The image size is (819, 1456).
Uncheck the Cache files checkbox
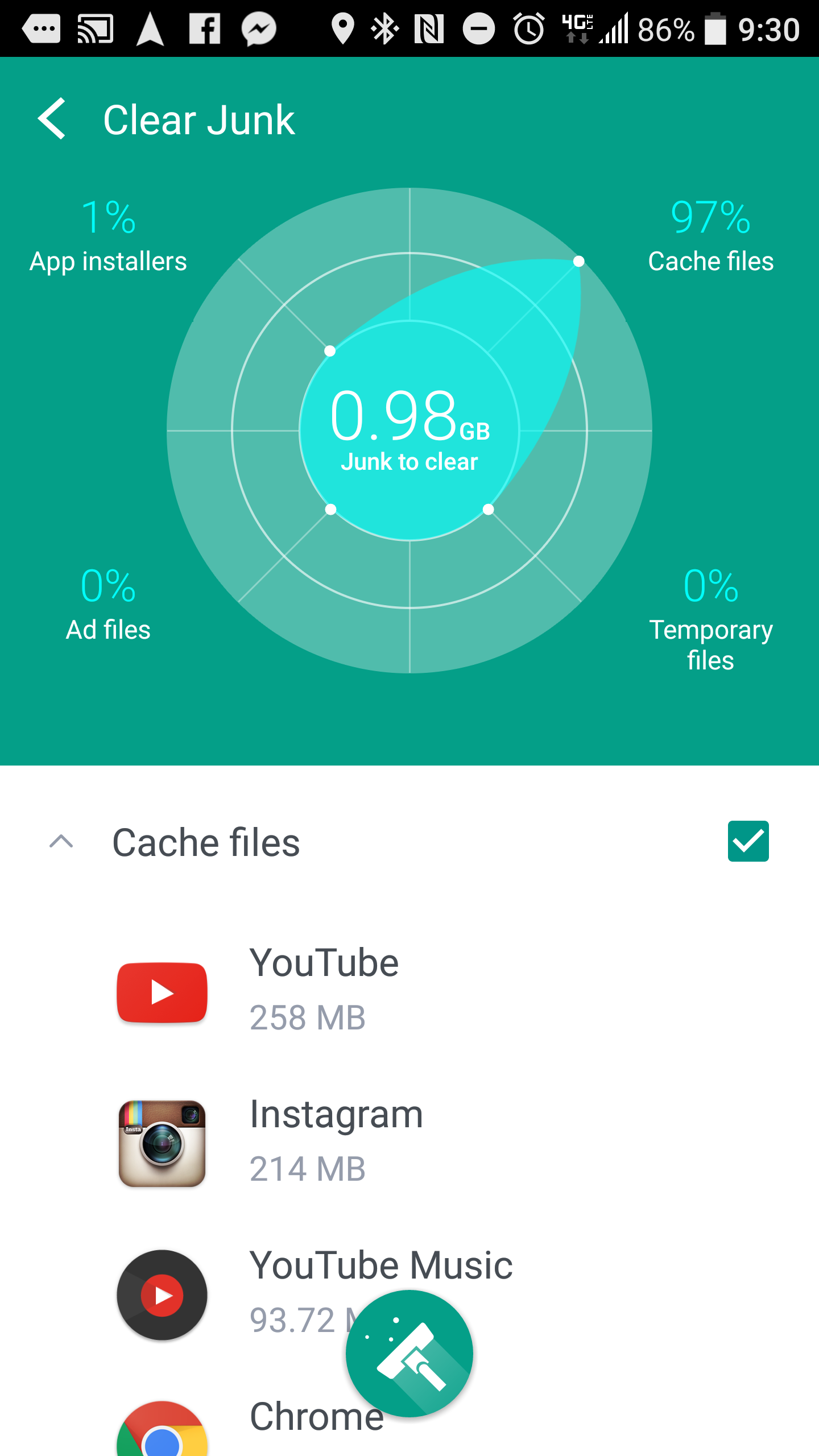tap(748, 841)
